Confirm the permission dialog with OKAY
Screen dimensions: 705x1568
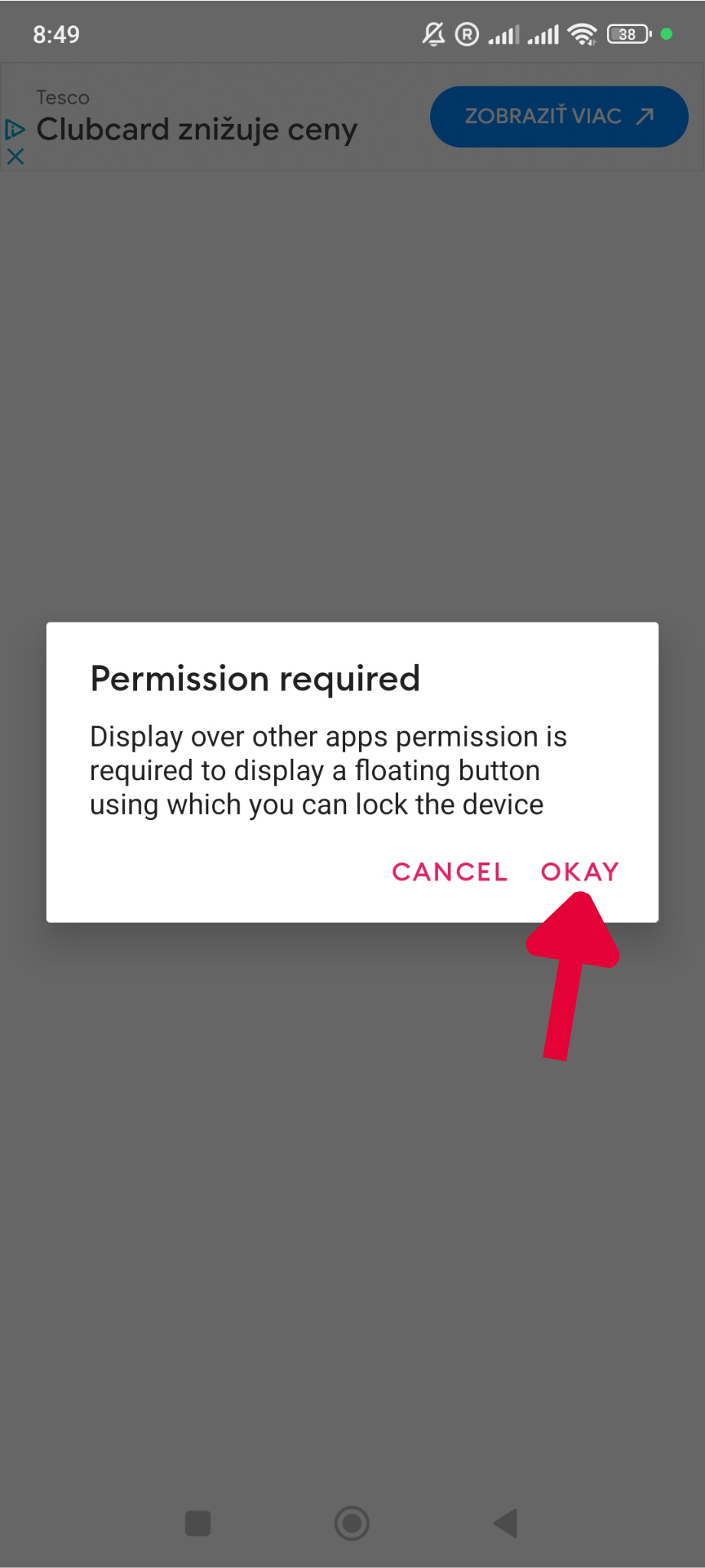coord(579,871)
